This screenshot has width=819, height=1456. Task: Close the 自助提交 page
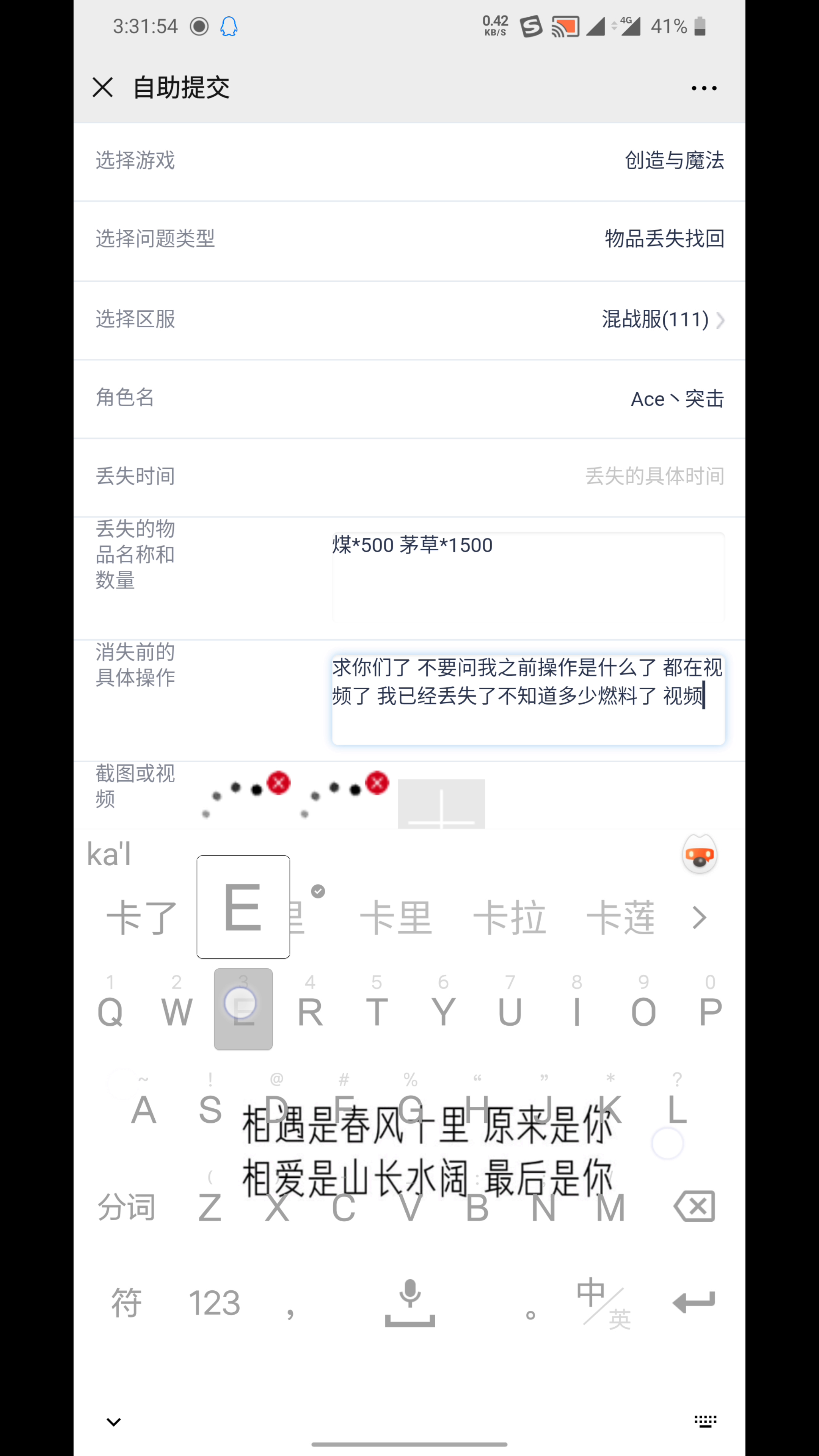102,88
